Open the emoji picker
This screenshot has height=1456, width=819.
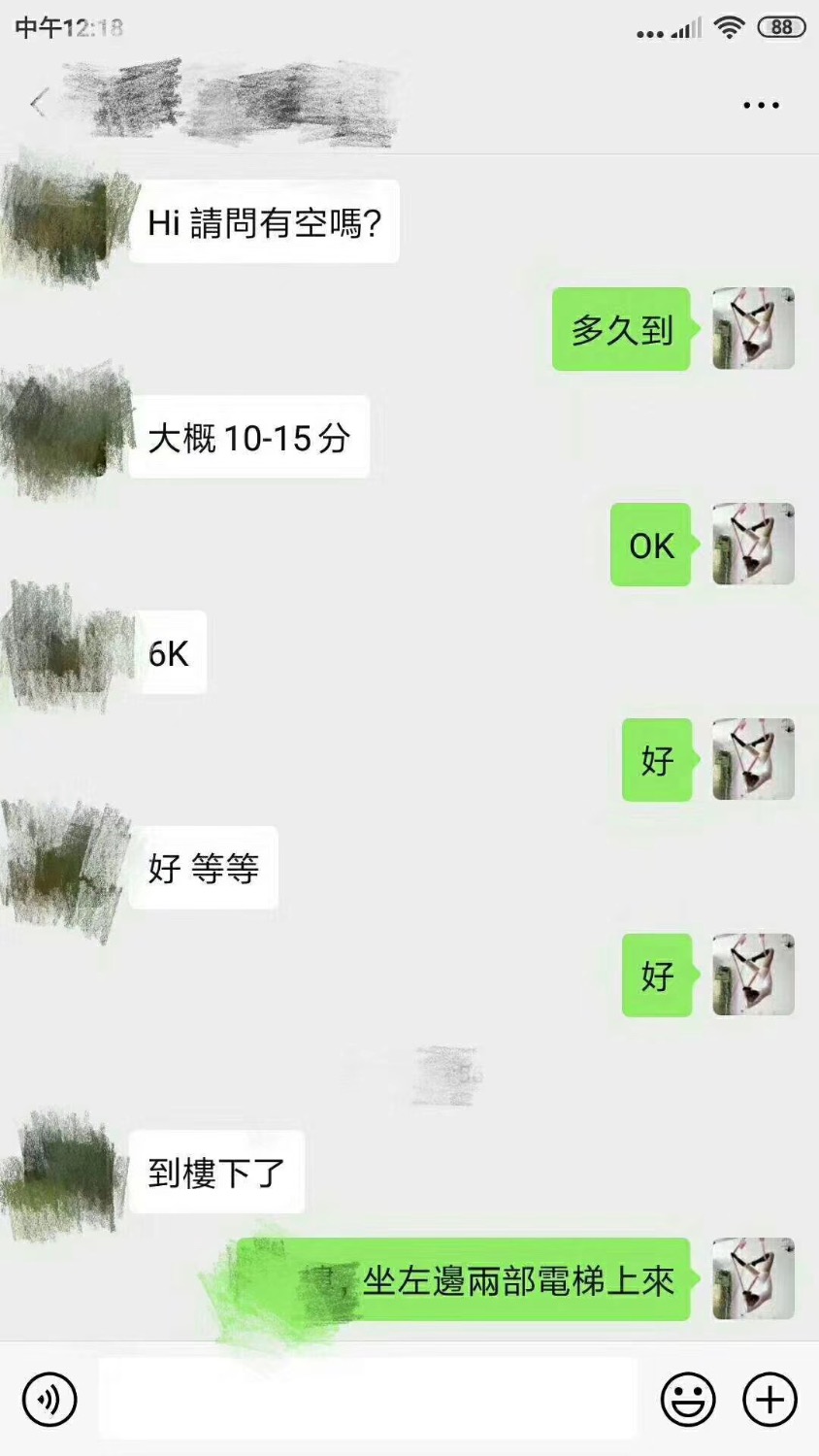(687, 1399)
